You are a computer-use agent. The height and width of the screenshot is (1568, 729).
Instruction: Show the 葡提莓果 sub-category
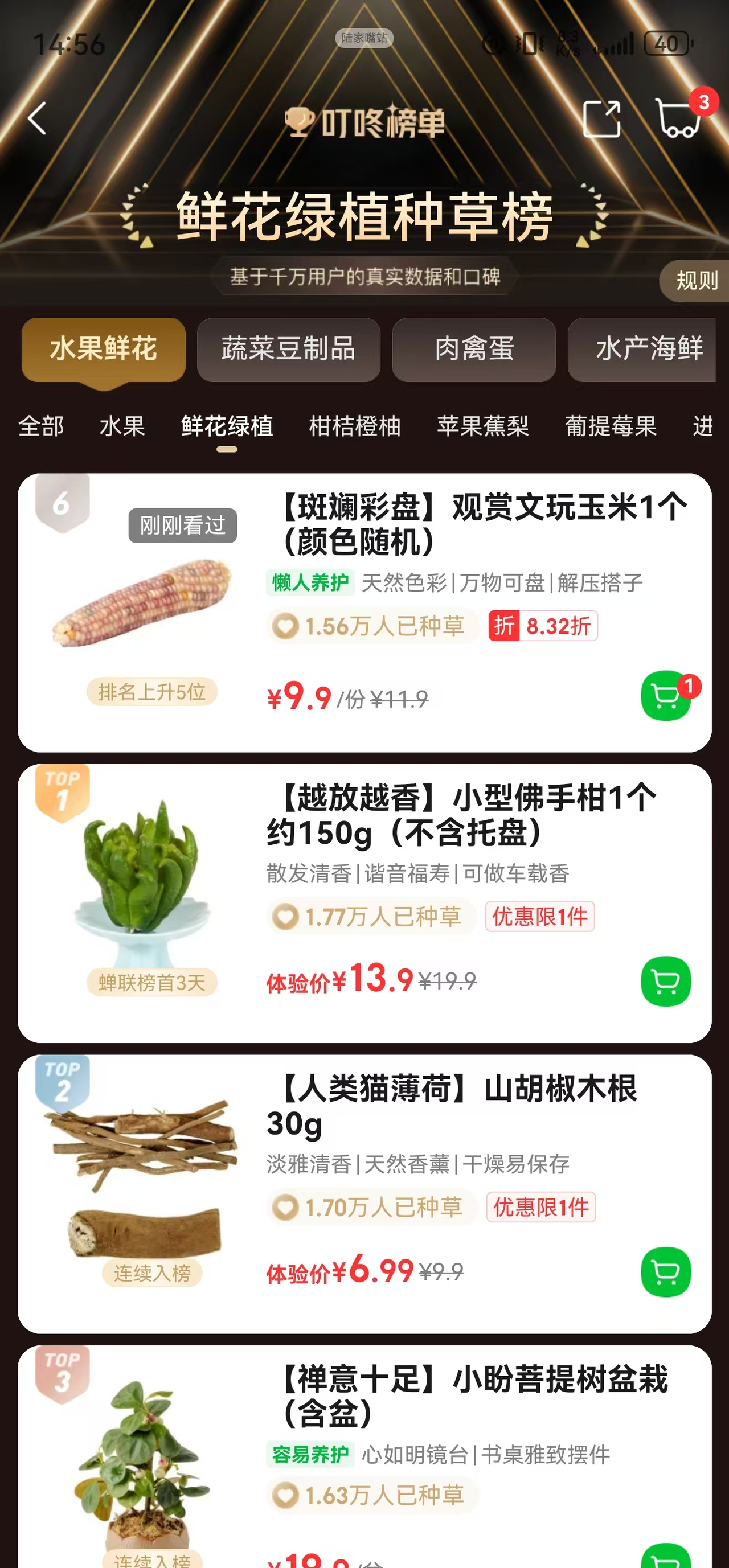pos(610,426)
